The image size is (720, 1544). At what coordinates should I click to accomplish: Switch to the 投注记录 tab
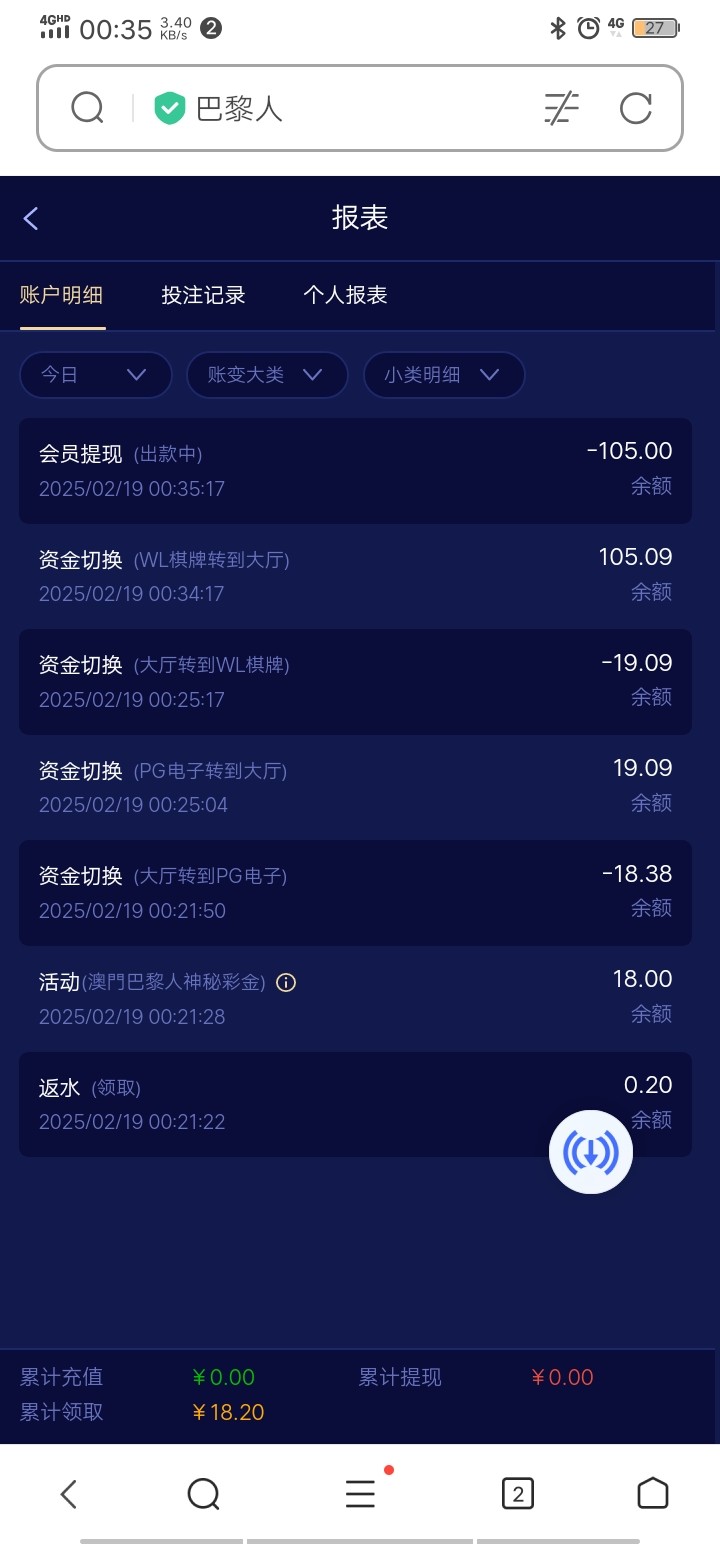(203, 295)
